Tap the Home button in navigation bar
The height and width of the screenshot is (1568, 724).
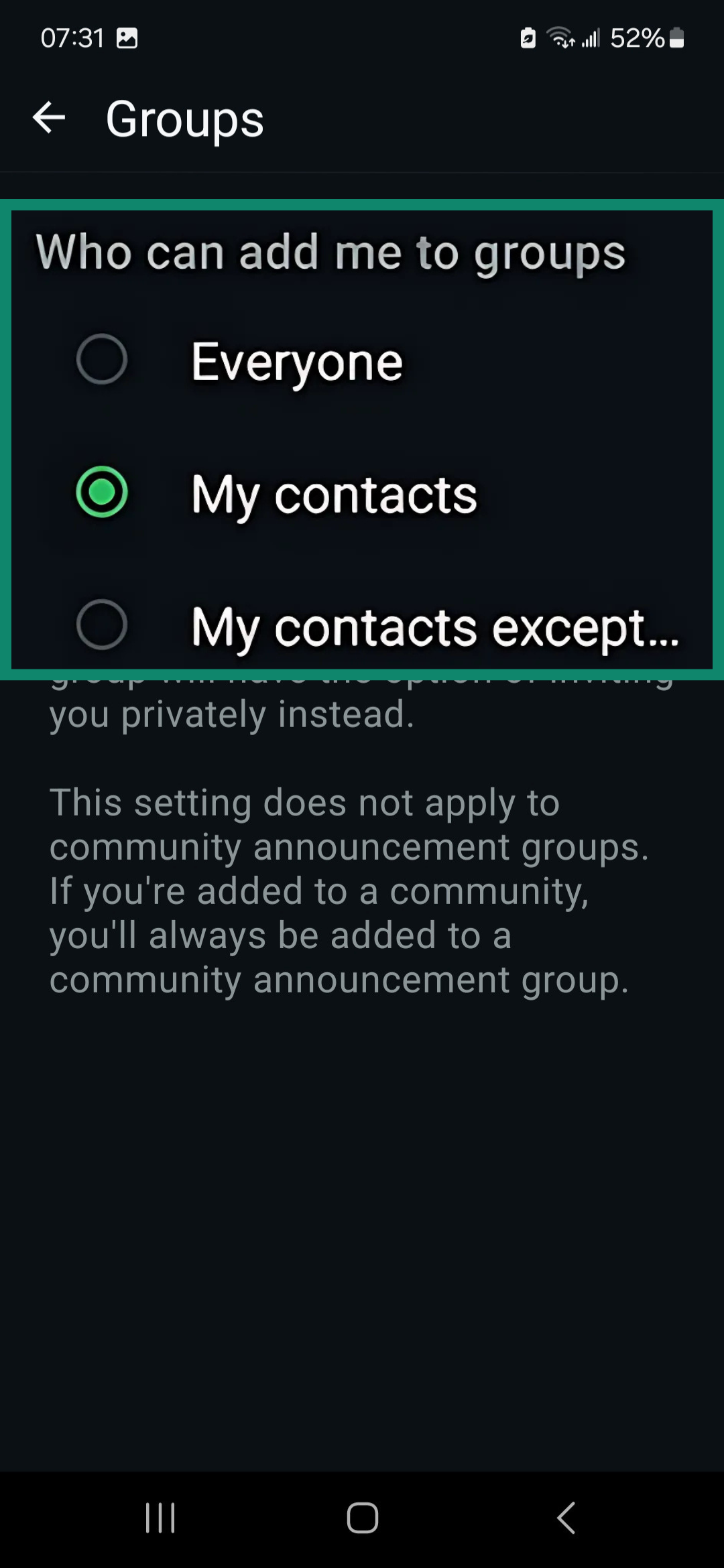pos(362,1519)
